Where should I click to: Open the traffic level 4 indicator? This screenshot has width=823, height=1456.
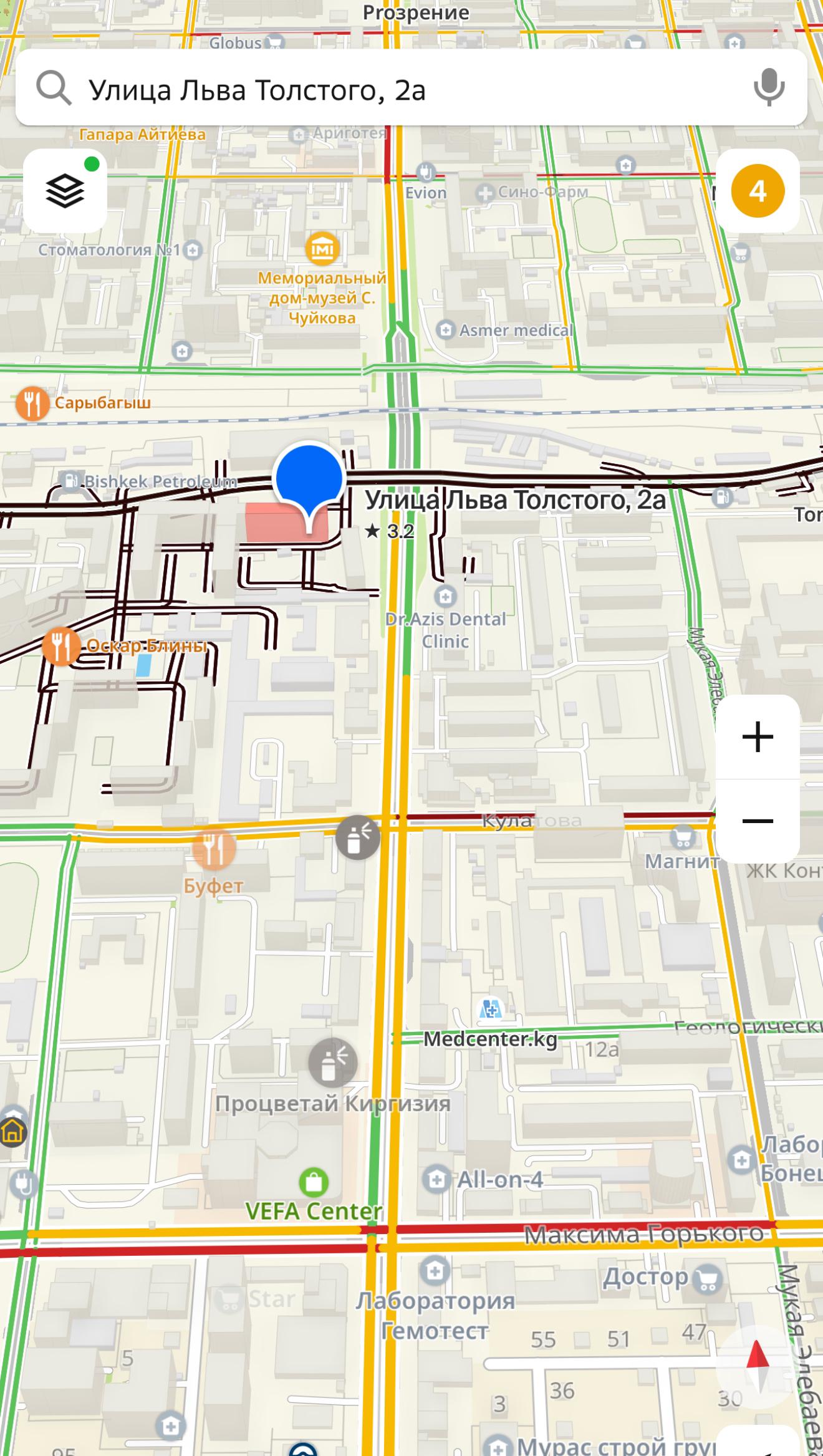(x=758, y=191)
